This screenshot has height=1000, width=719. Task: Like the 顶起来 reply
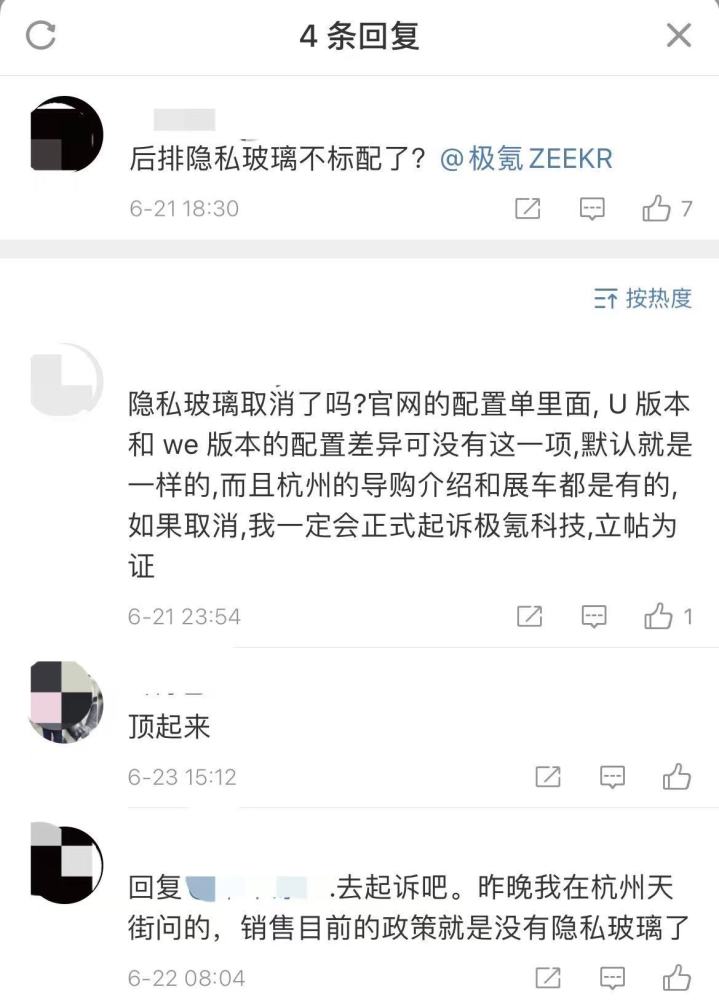677,777
